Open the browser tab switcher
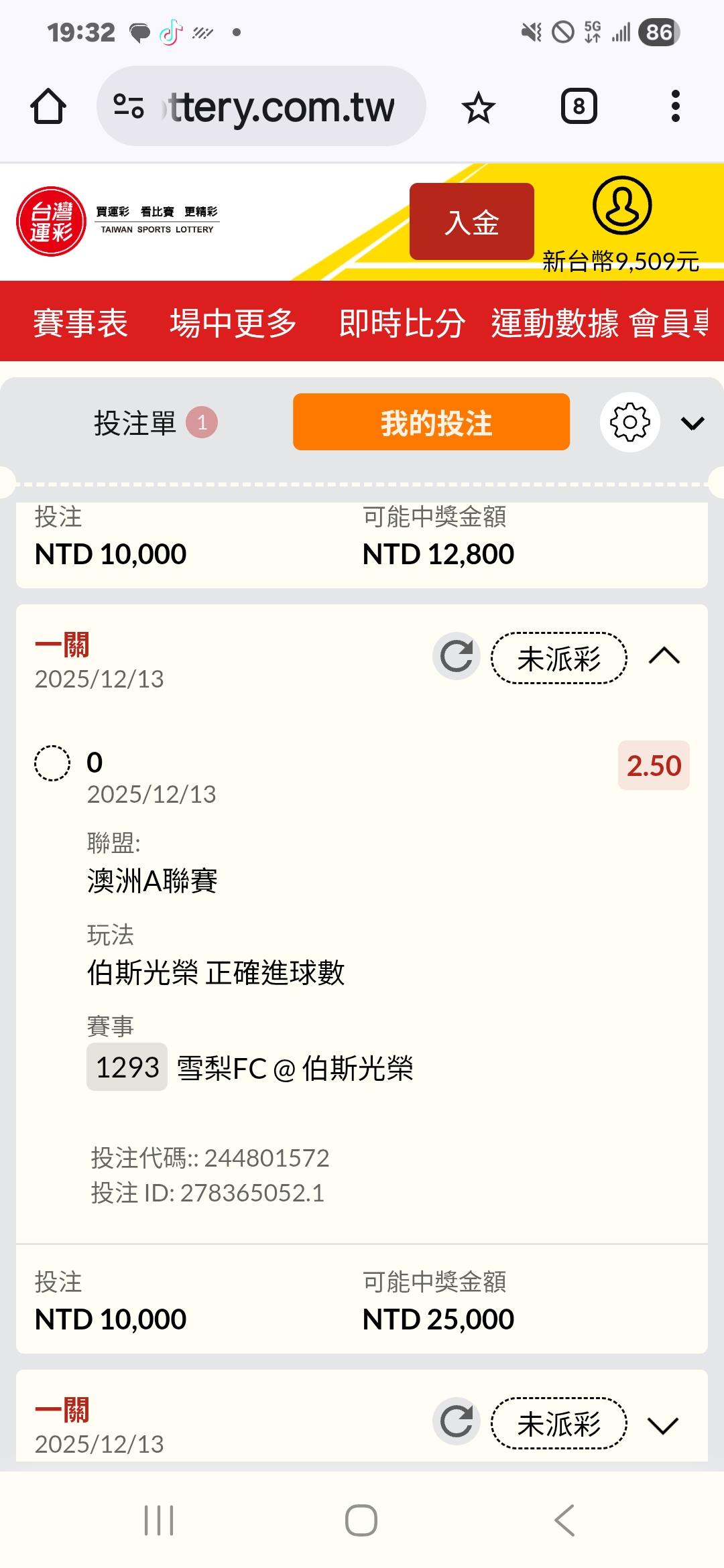The image size is (724, 1568). pyautogui.click(x=579, y=107)
